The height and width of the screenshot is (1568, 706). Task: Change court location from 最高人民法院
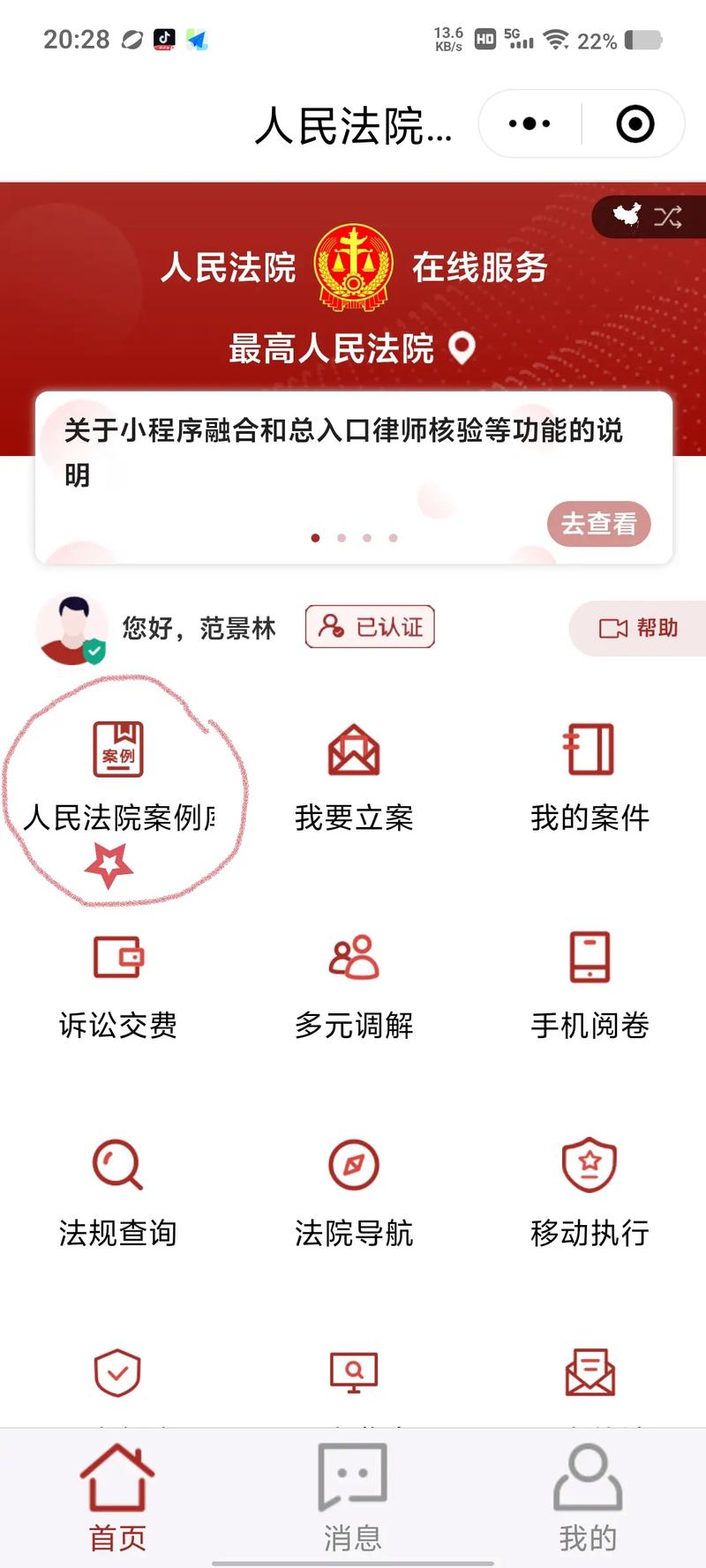(x=353, y=348)
